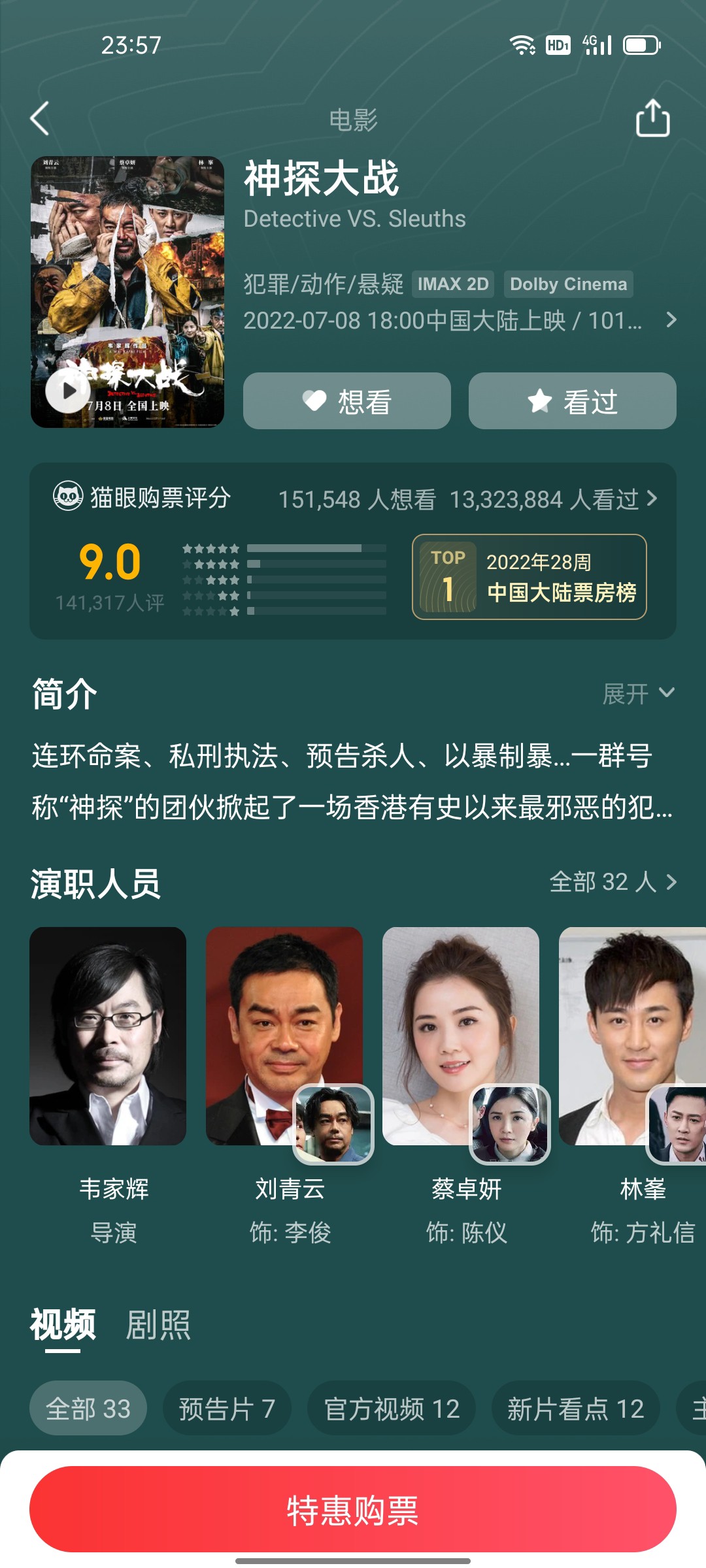Open director 韦家辉's profile
This screenshot has width=706, height=1568.
coord(108,1085)
